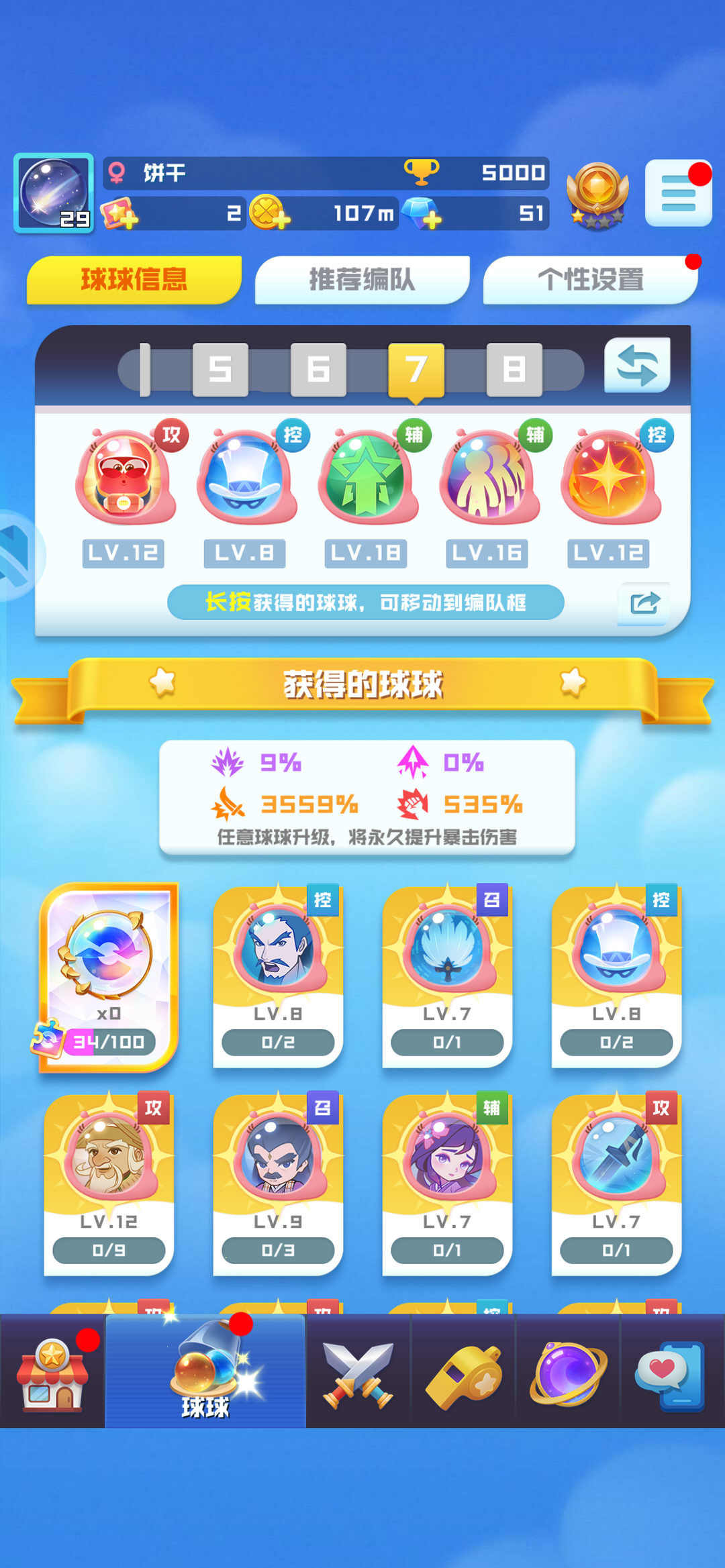This screenshot has height=1568, width=725.
Task: Open the hamburger menu with red dot
Action: [678, 193]
